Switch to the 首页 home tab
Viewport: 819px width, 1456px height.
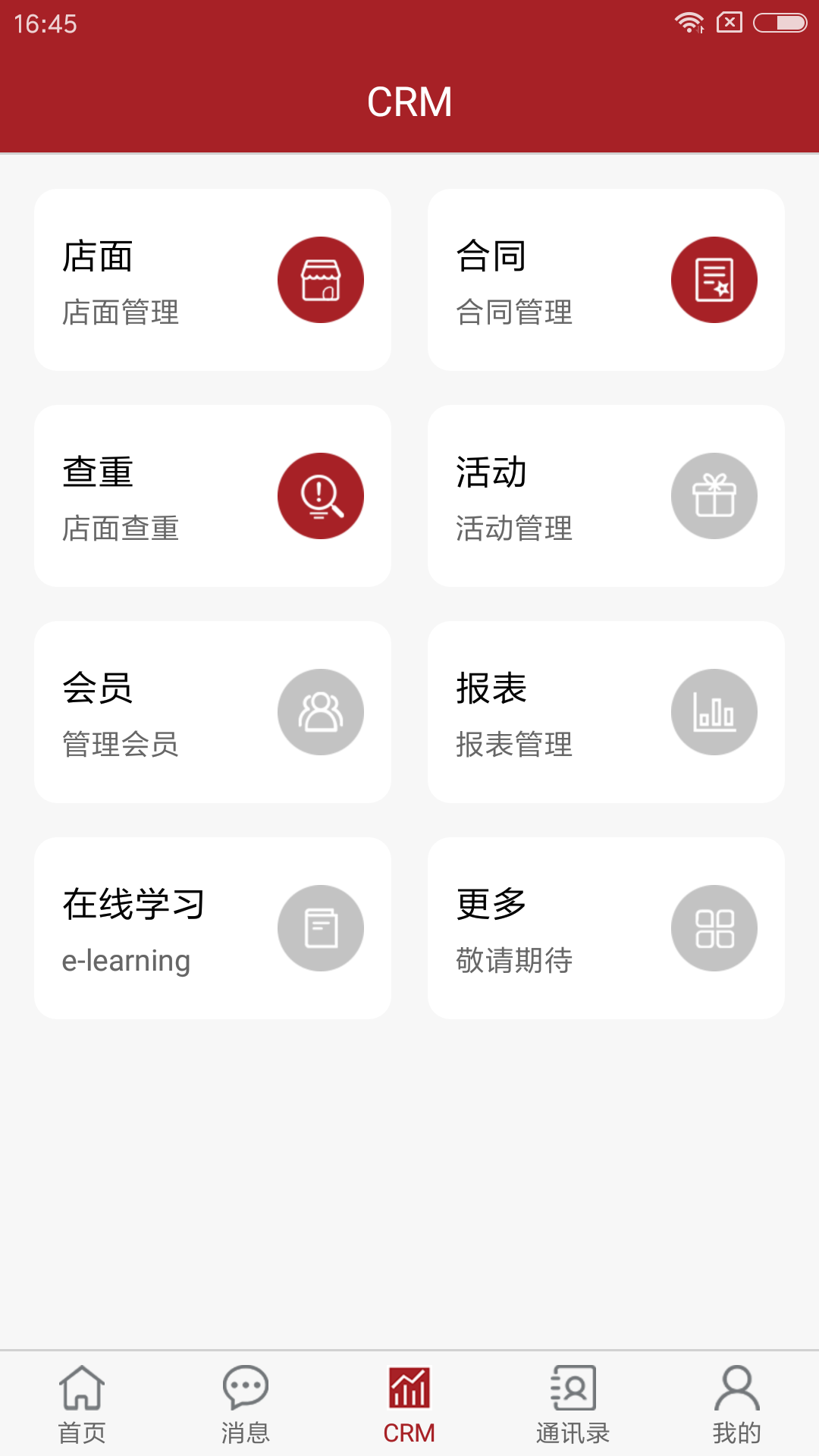[82, 1404]
